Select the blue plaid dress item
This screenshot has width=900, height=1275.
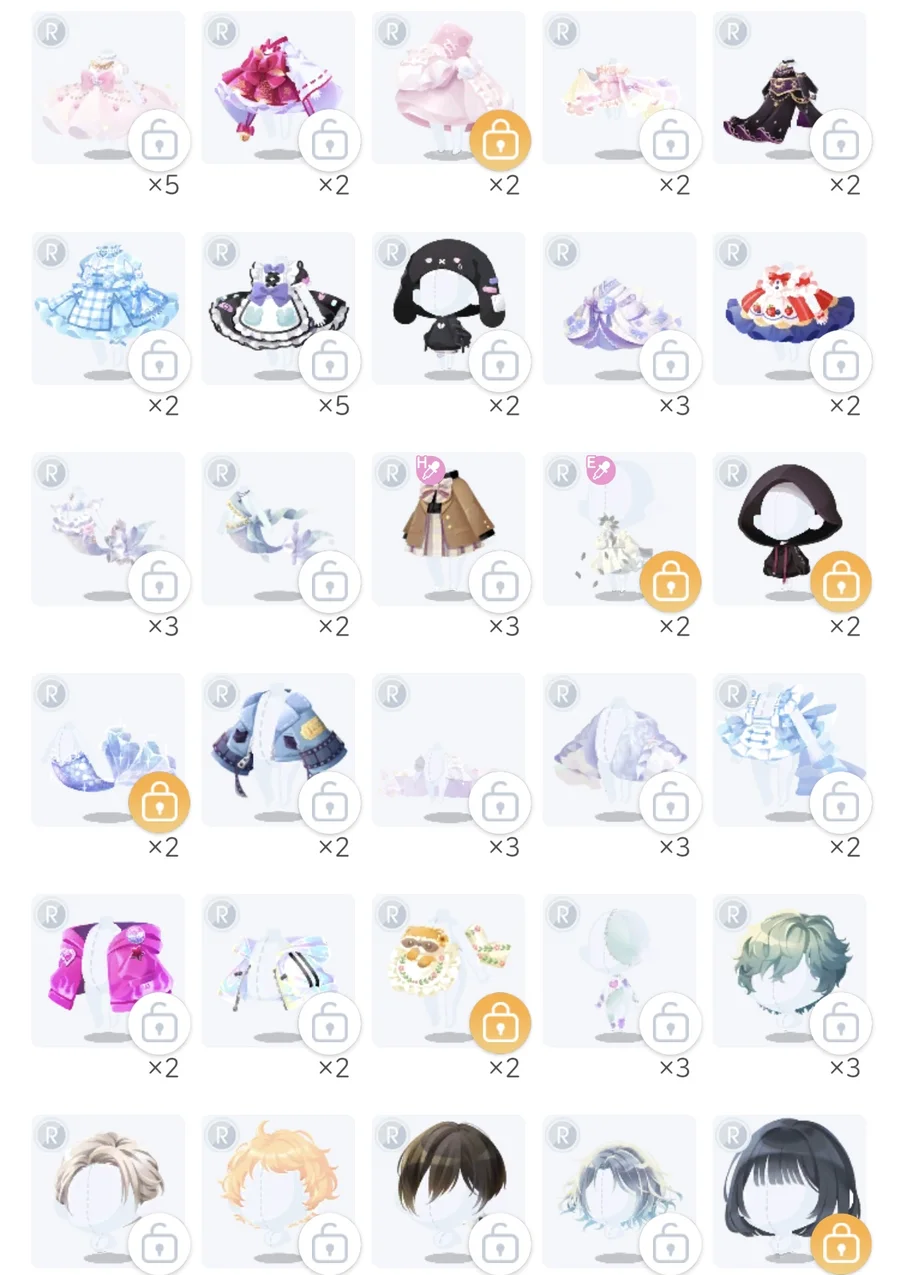108,307
